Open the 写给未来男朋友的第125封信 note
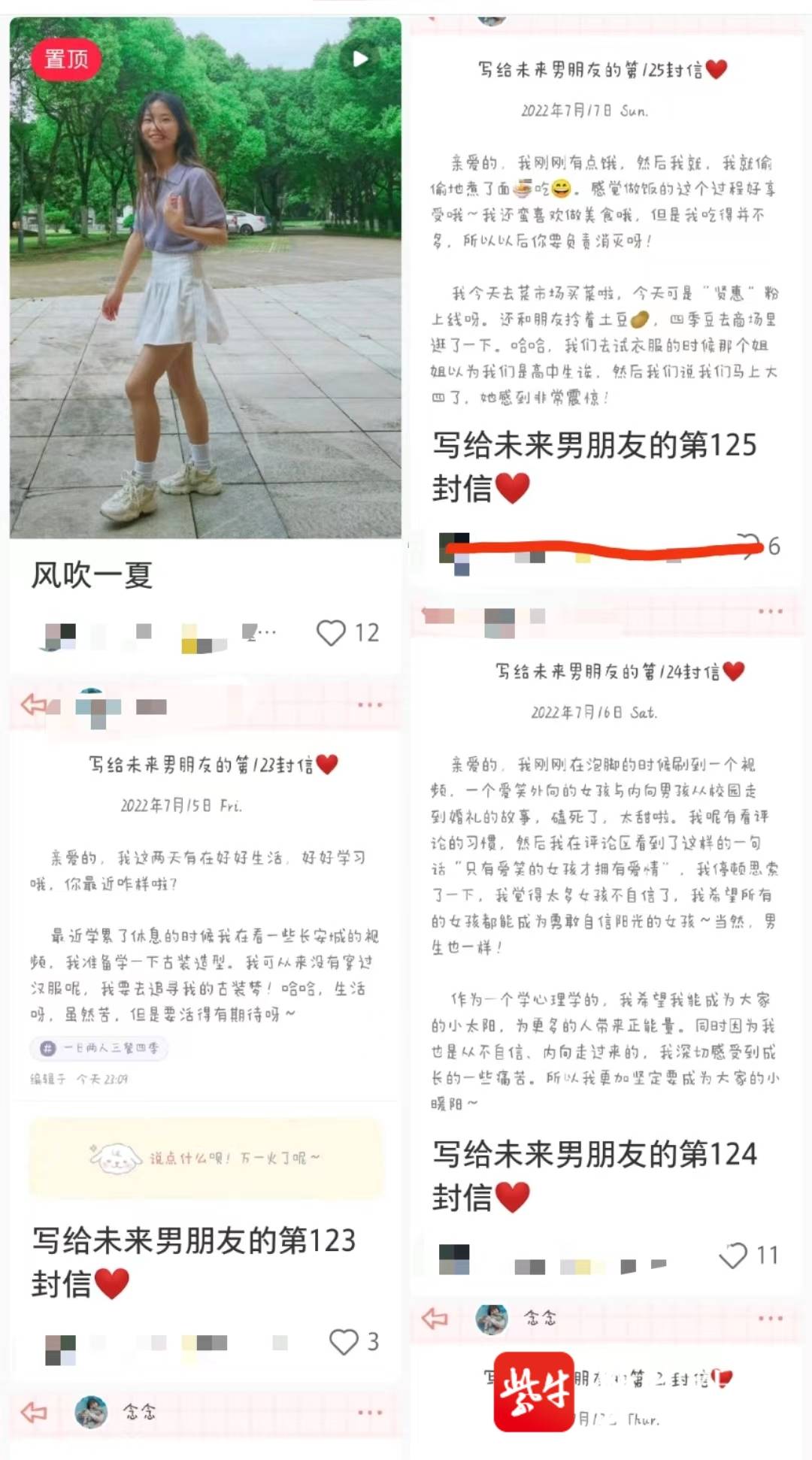Viewport: 812px width, 1460px height. (594, 465)
